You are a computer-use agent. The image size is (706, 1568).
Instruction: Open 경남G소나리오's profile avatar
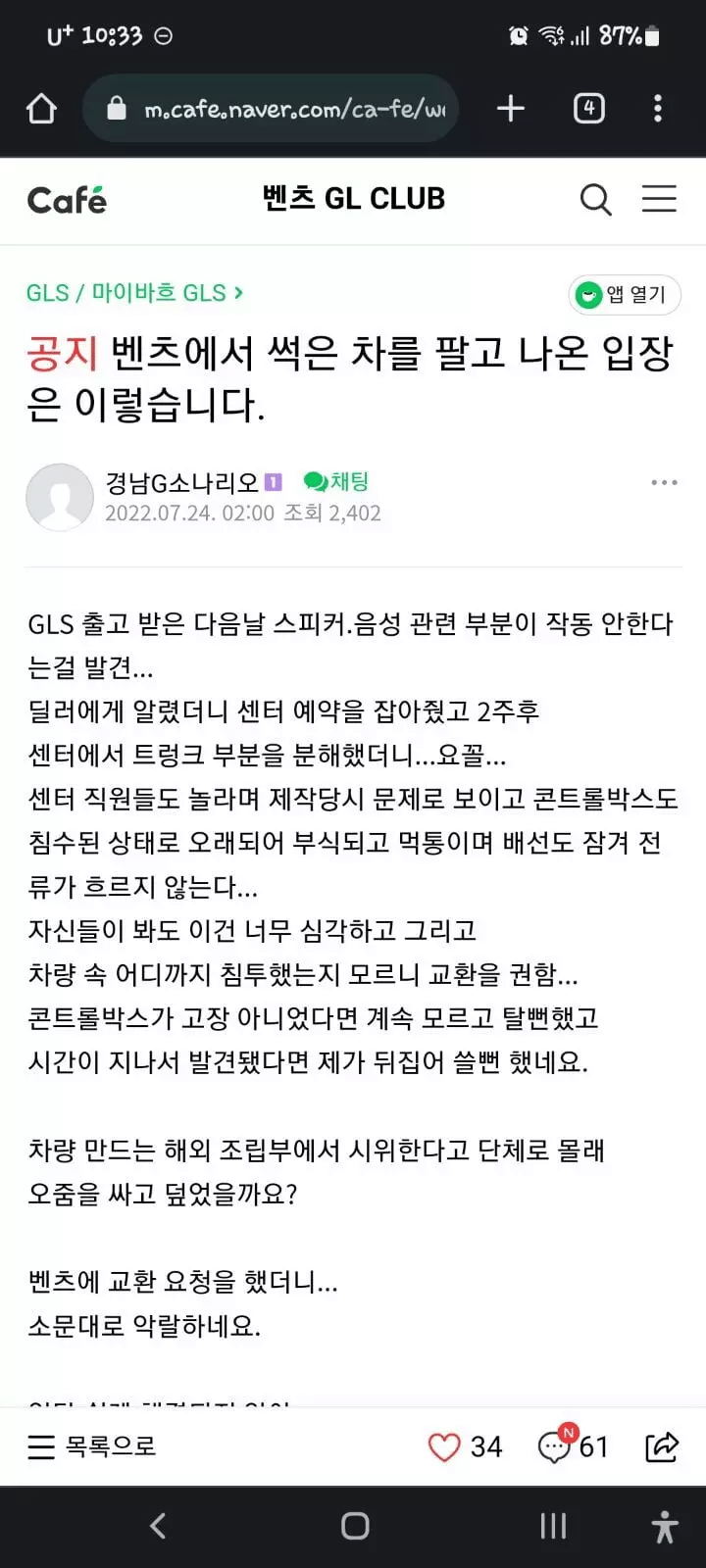click(x=60, y=497)
